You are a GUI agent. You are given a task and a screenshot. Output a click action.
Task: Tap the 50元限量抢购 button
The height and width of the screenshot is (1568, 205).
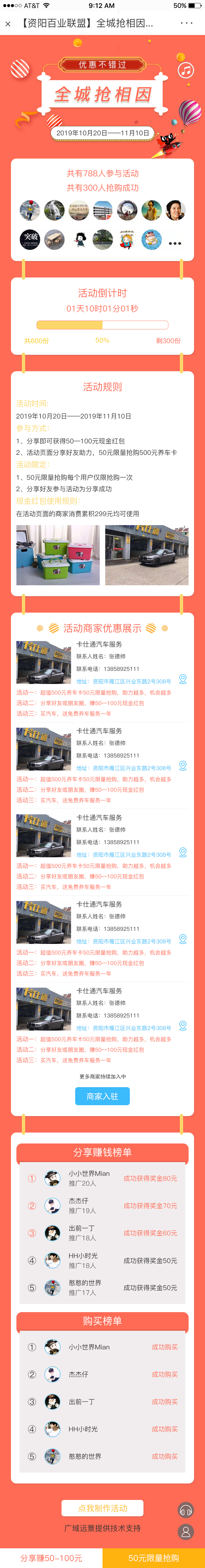154,1558
